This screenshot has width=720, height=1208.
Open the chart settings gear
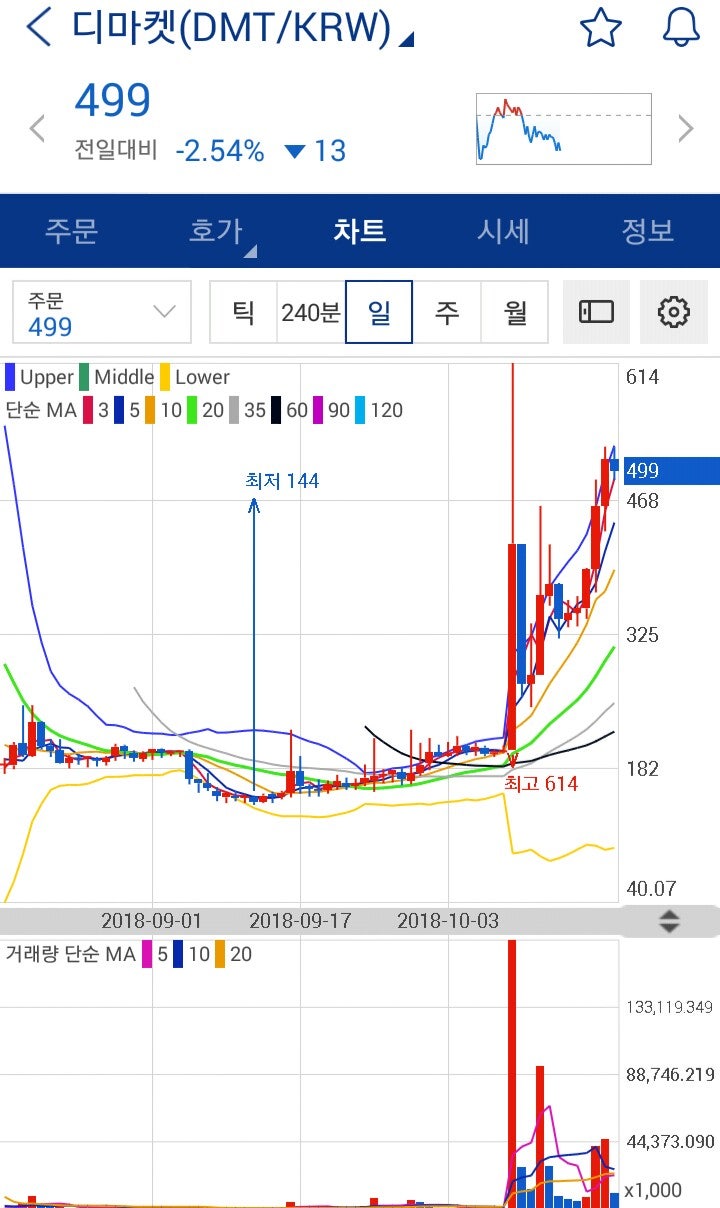click(x=673, y=312)
